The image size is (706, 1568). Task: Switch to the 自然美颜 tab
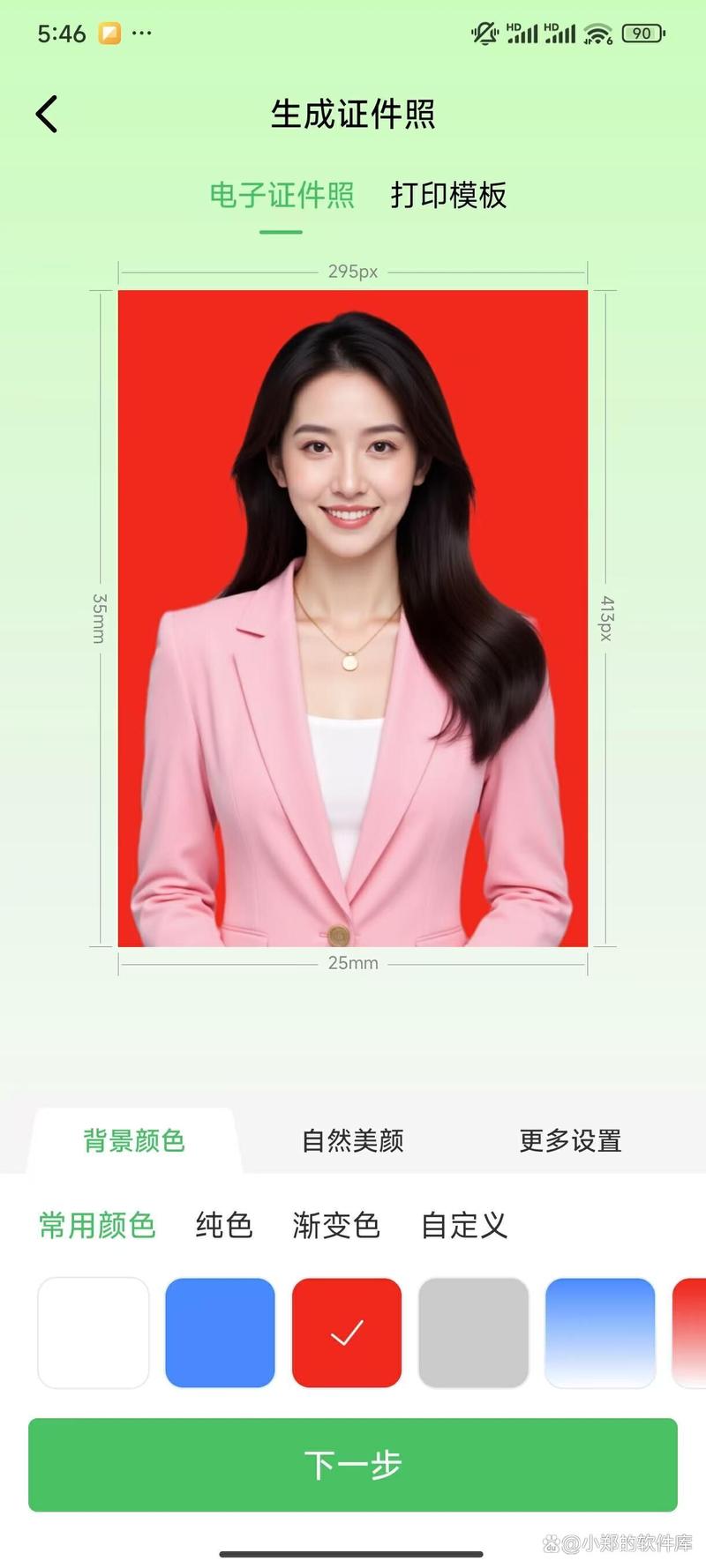pyautogui.click(x=352, y=1140)
